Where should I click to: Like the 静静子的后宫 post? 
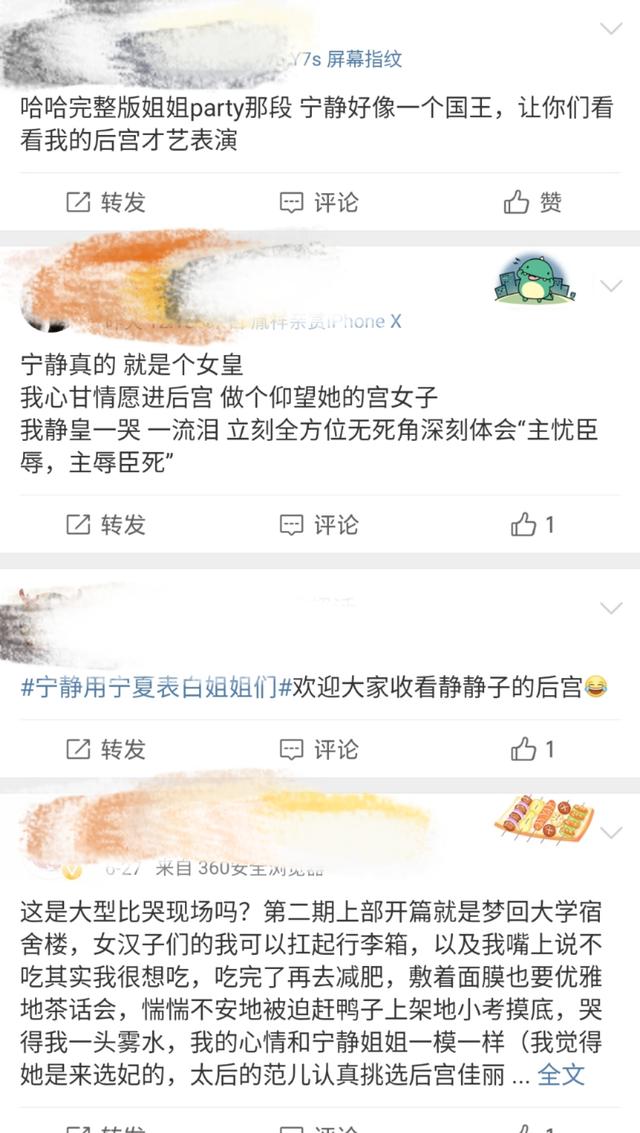coord(532,749)
